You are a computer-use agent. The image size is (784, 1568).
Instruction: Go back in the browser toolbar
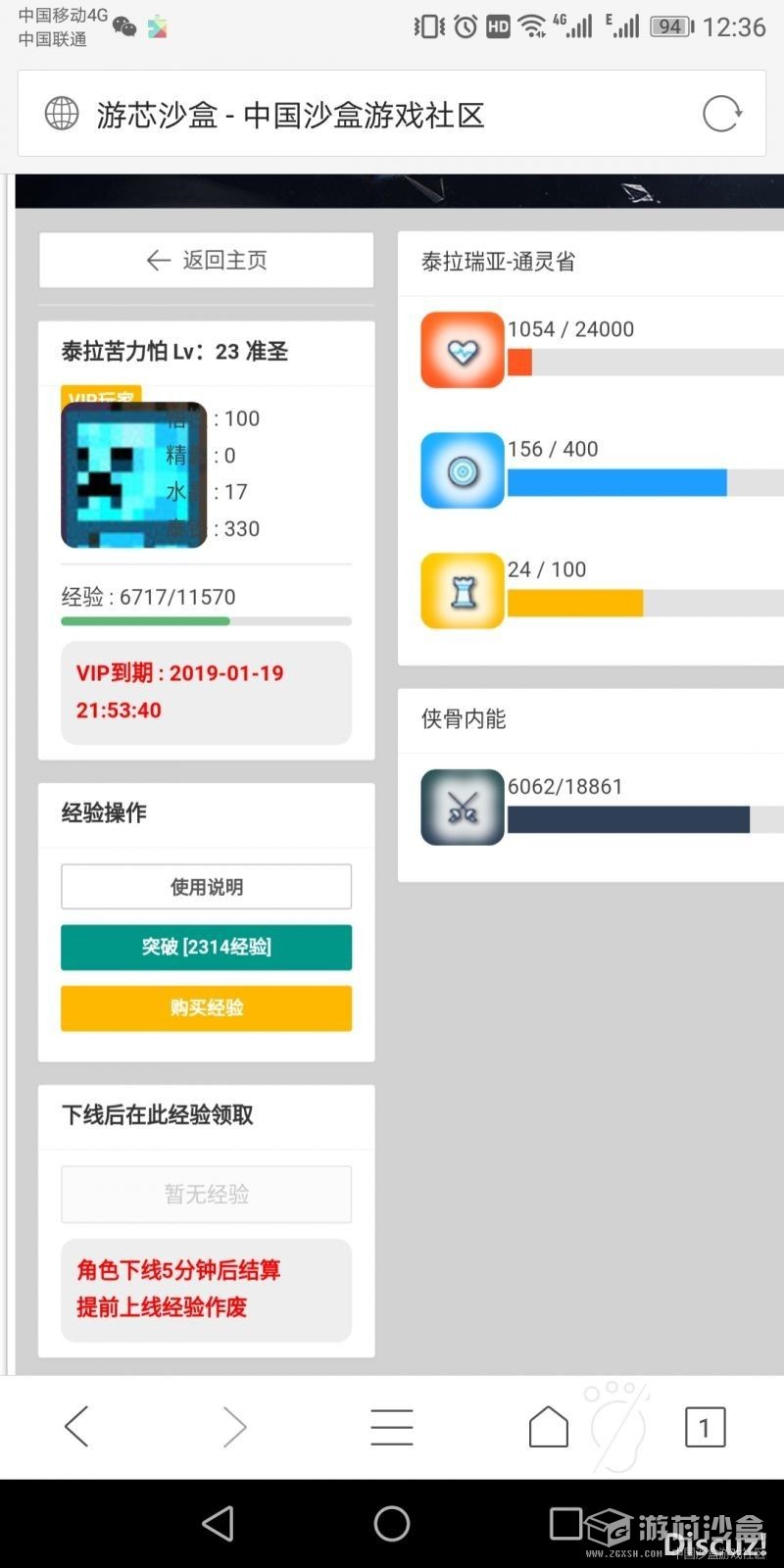point(77,1426)
